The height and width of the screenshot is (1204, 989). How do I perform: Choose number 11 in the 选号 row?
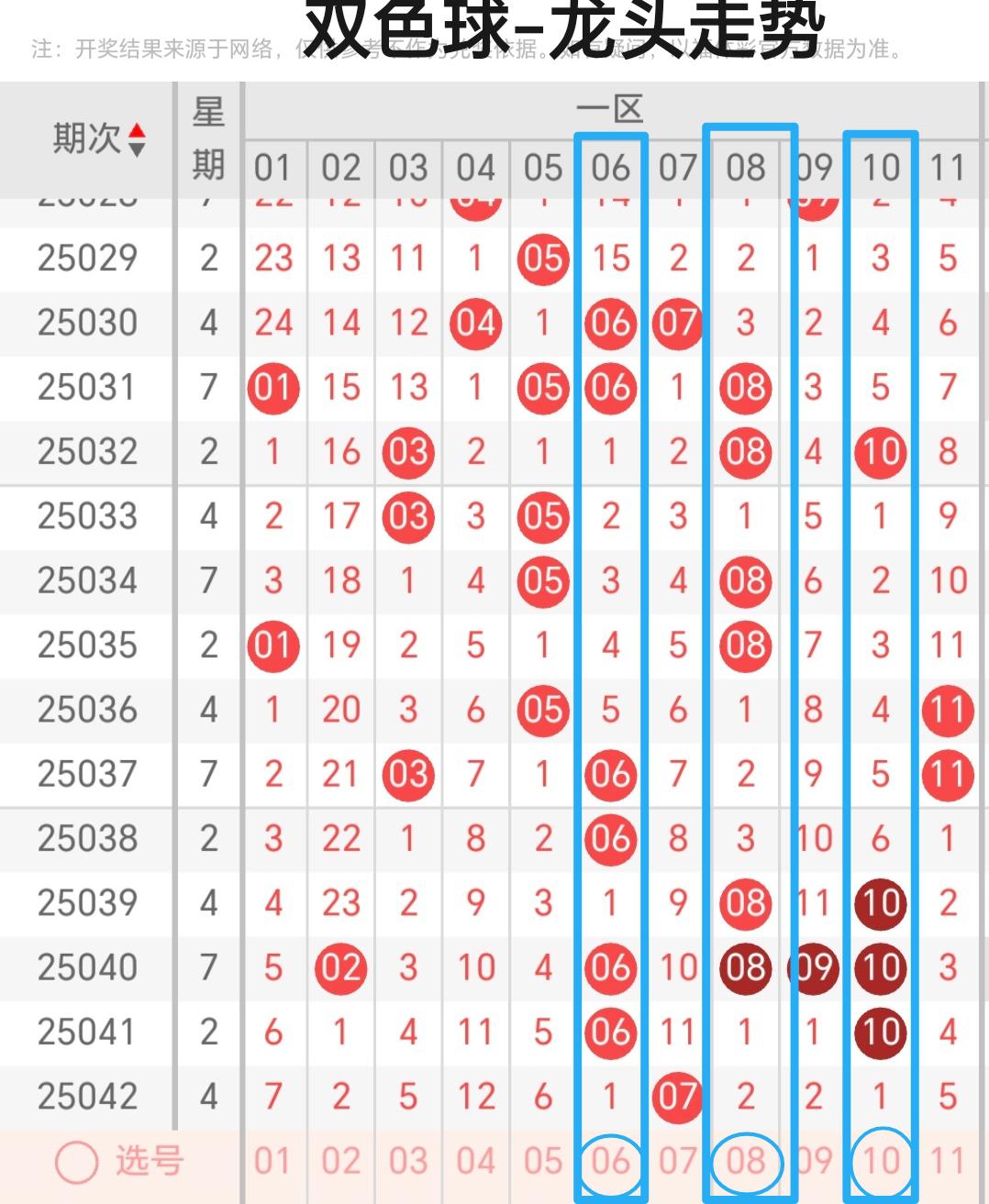pos(948,1162)
